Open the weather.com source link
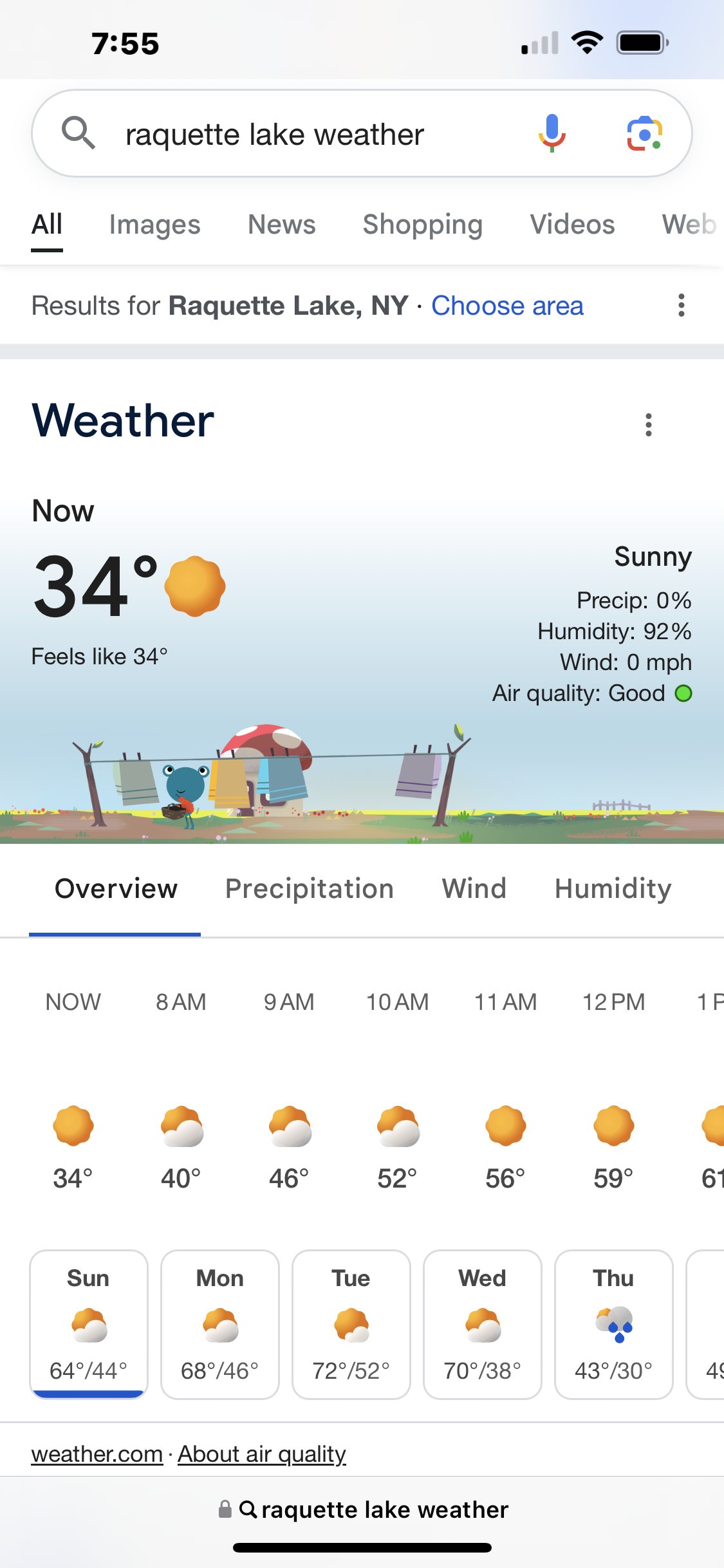 [x=97, y=1454]
